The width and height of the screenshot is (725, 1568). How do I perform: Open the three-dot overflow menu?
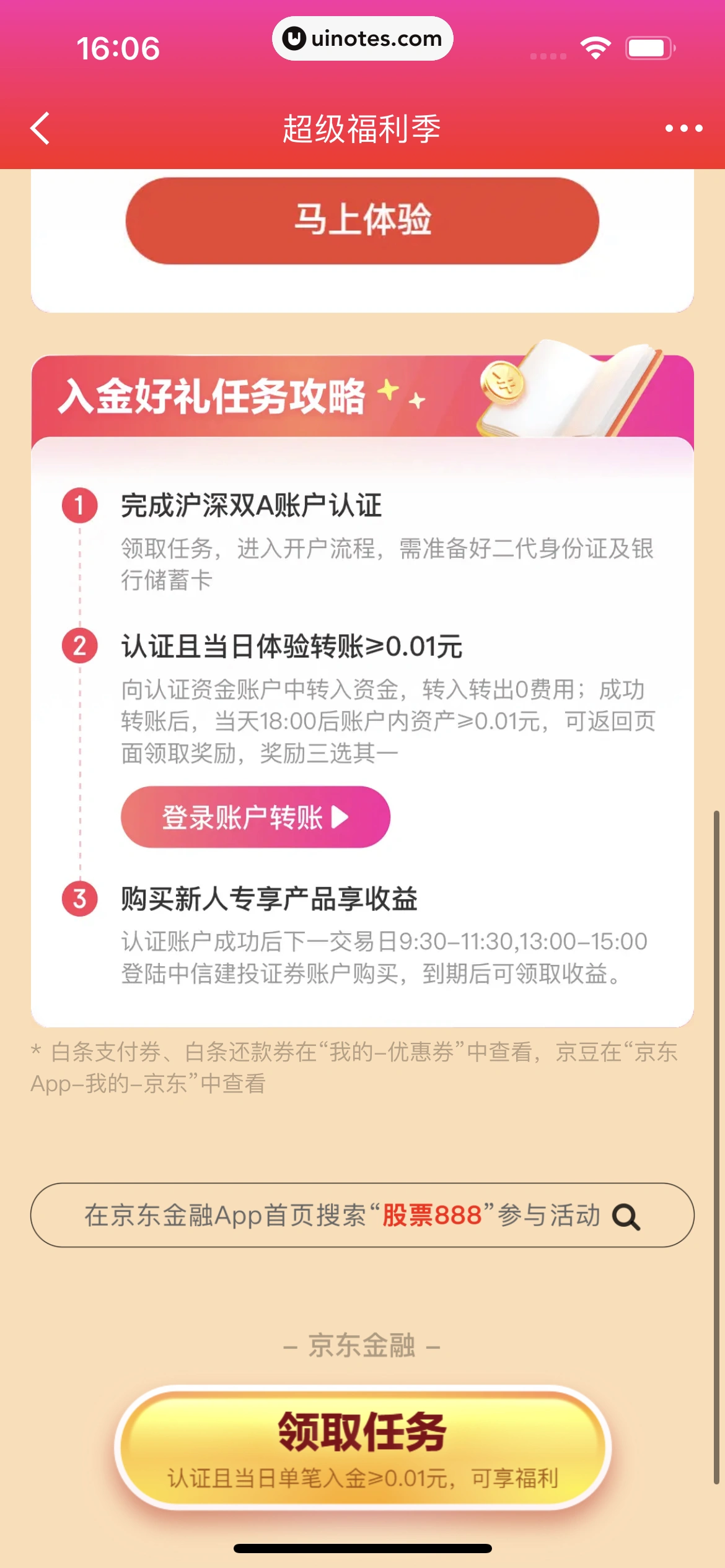coord(683,129)
